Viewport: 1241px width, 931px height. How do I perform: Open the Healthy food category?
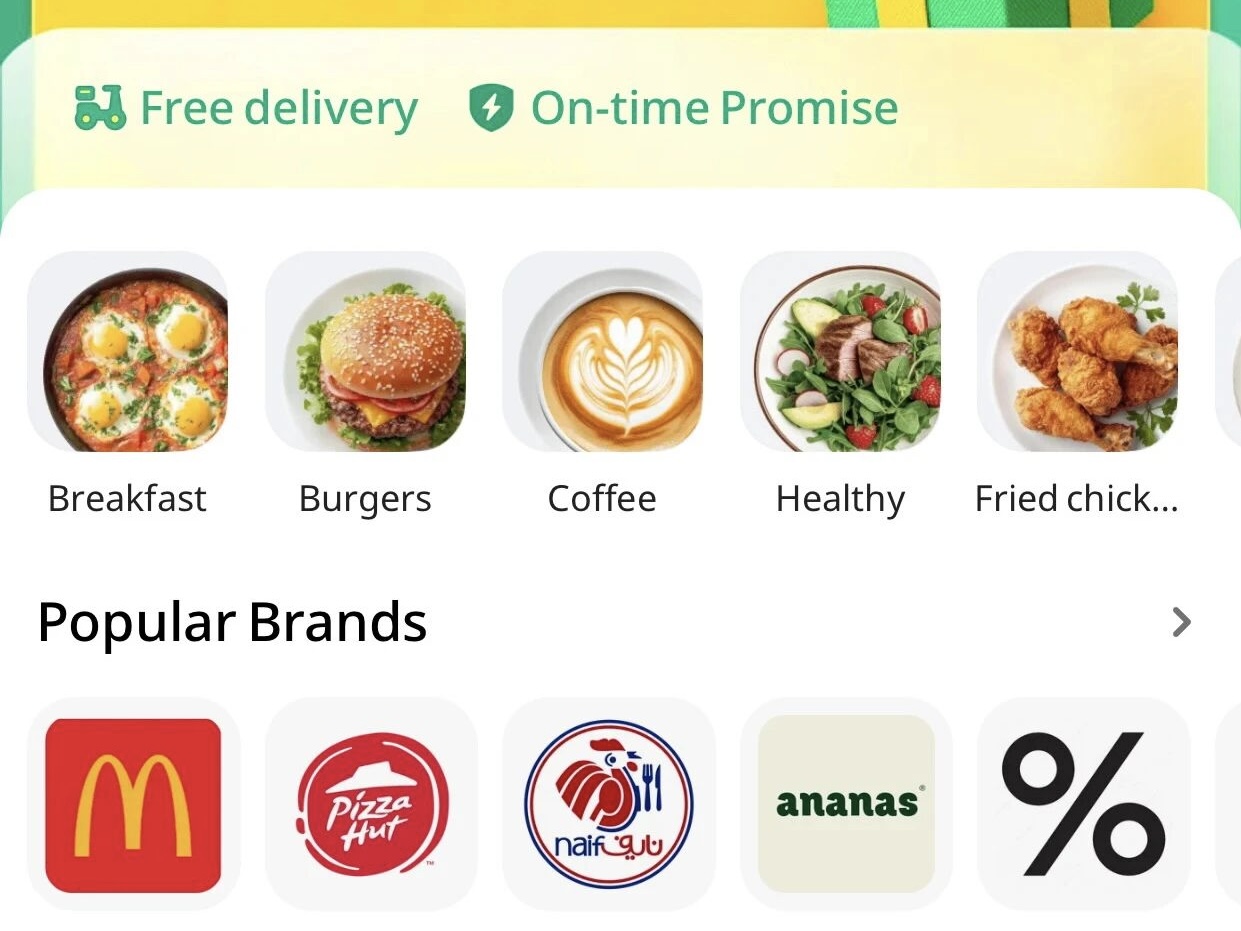coord(840,352)
